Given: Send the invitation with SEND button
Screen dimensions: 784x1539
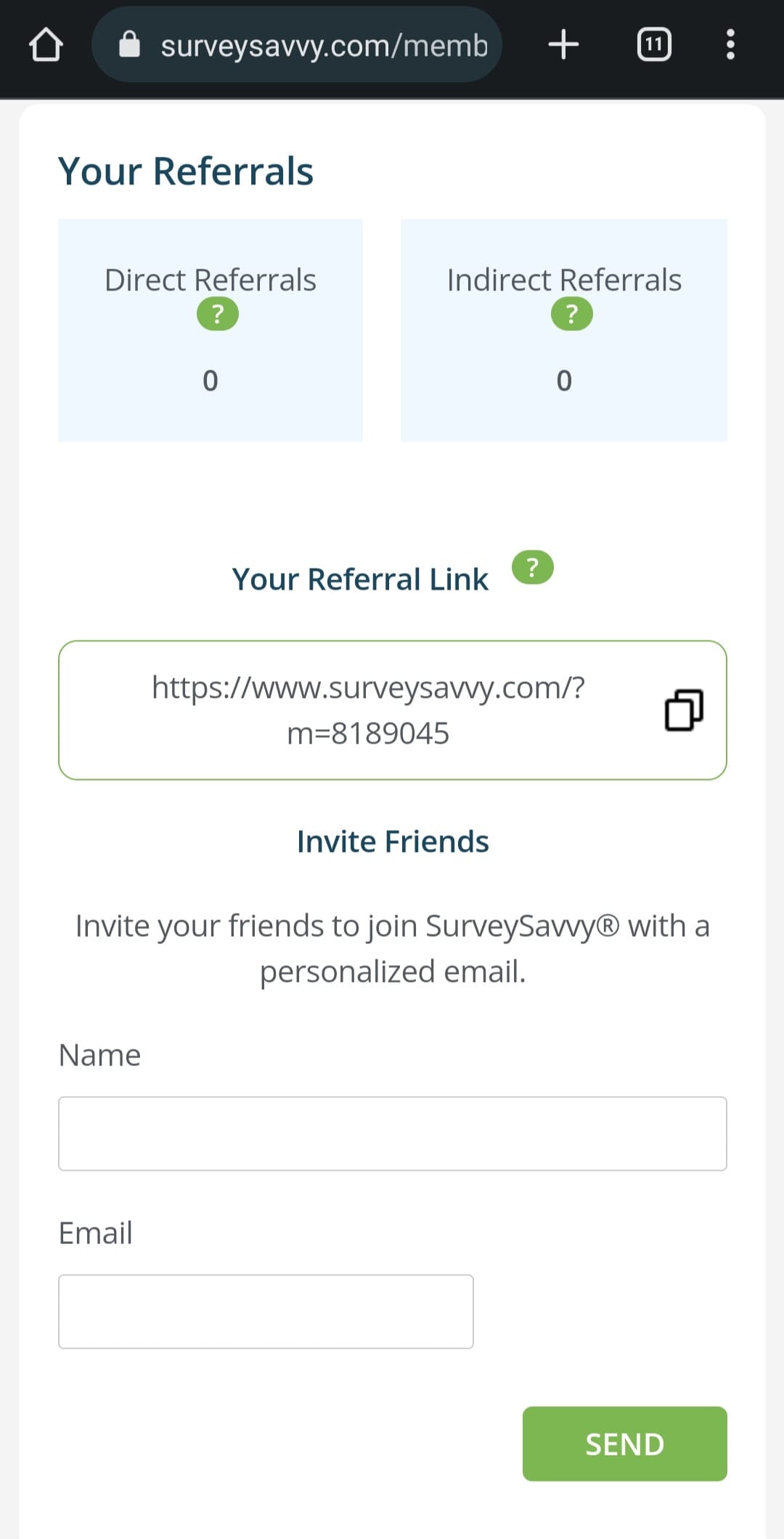Looking at the screenshot, I should (x=625, y=1444).
